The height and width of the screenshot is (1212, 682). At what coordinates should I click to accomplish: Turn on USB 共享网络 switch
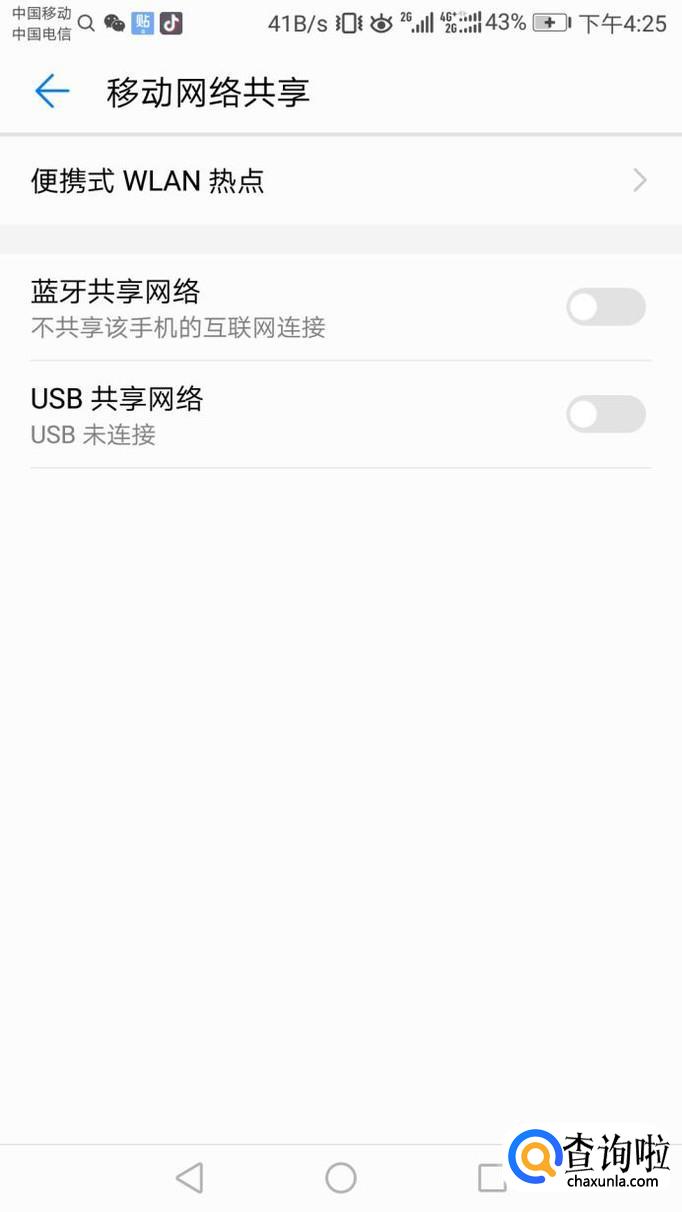[605, 414]
